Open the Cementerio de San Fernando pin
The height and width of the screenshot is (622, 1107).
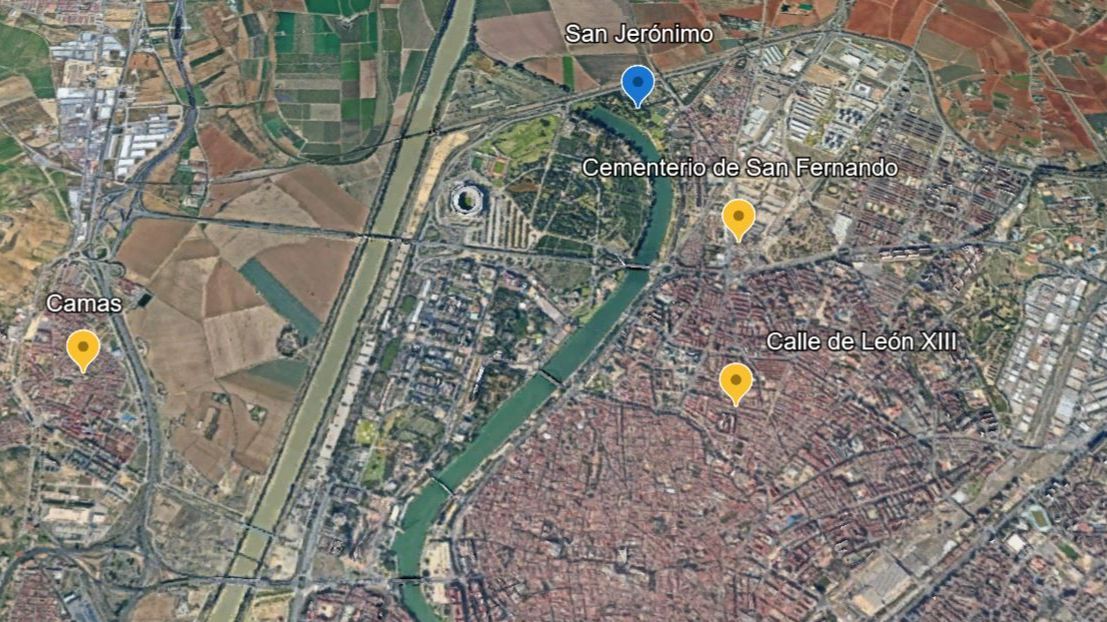(738, 216)
